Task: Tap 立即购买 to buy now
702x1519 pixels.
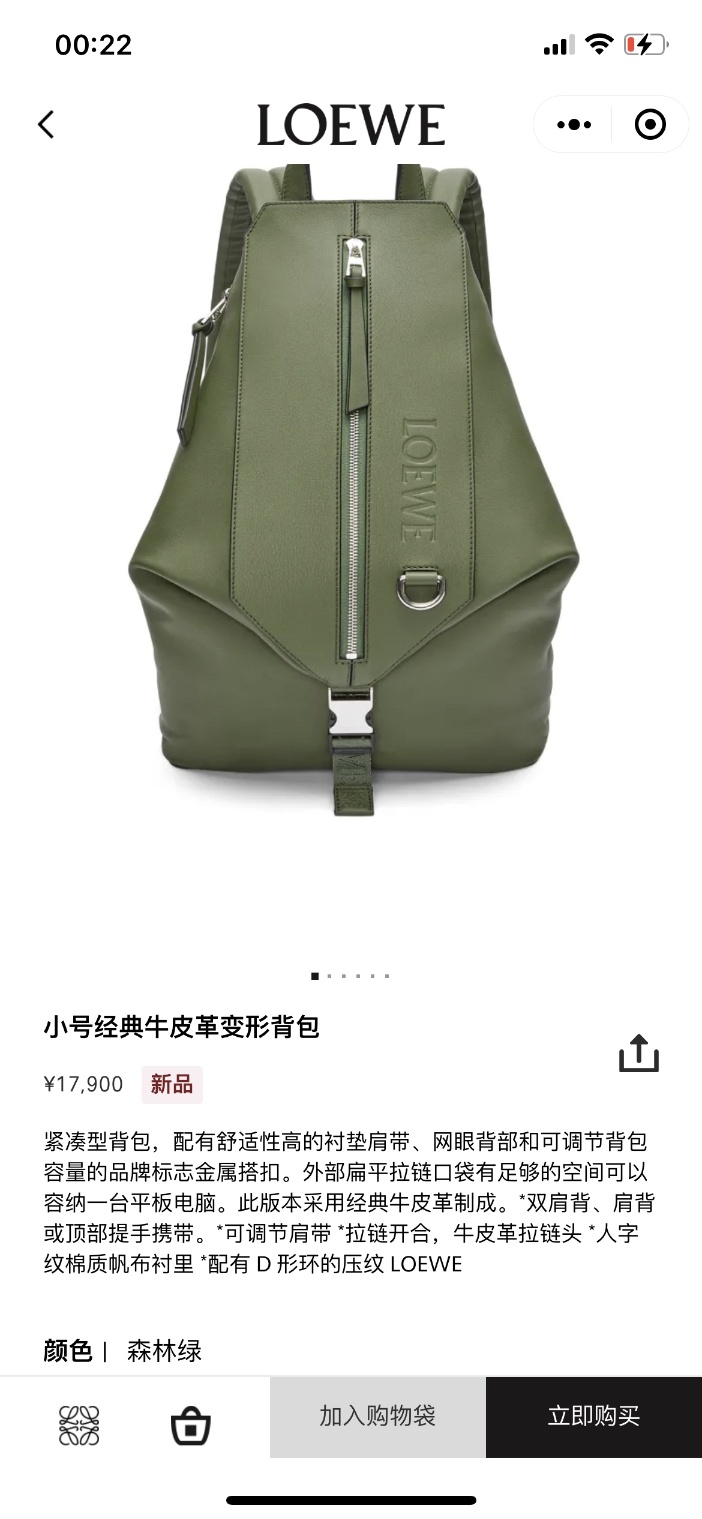Action: point(593,1416)
